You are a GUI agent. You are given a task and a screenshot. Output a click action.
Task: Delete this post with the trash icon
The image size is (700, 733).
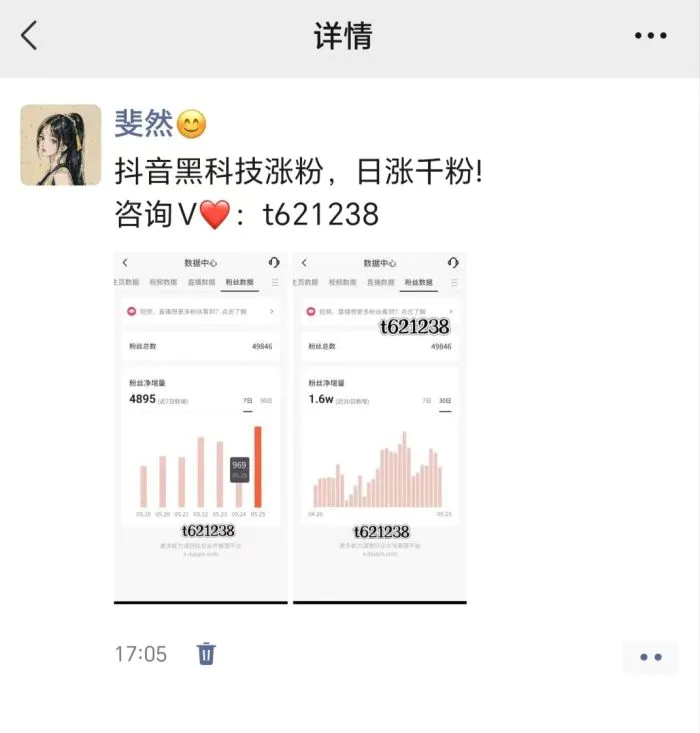coord(206,654)
